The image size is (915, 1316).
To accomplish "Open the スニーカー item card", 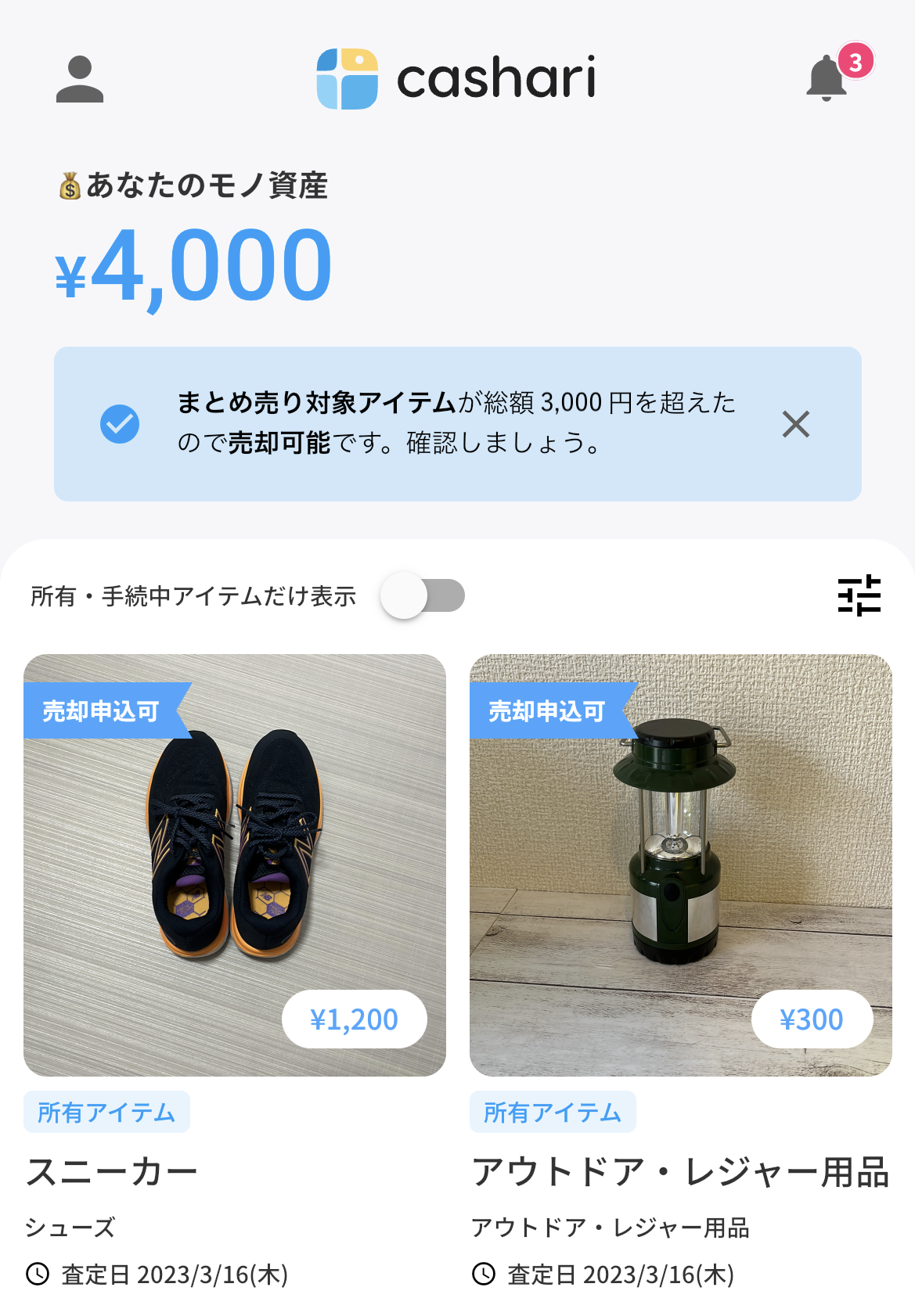I will (x=235, y=865).
